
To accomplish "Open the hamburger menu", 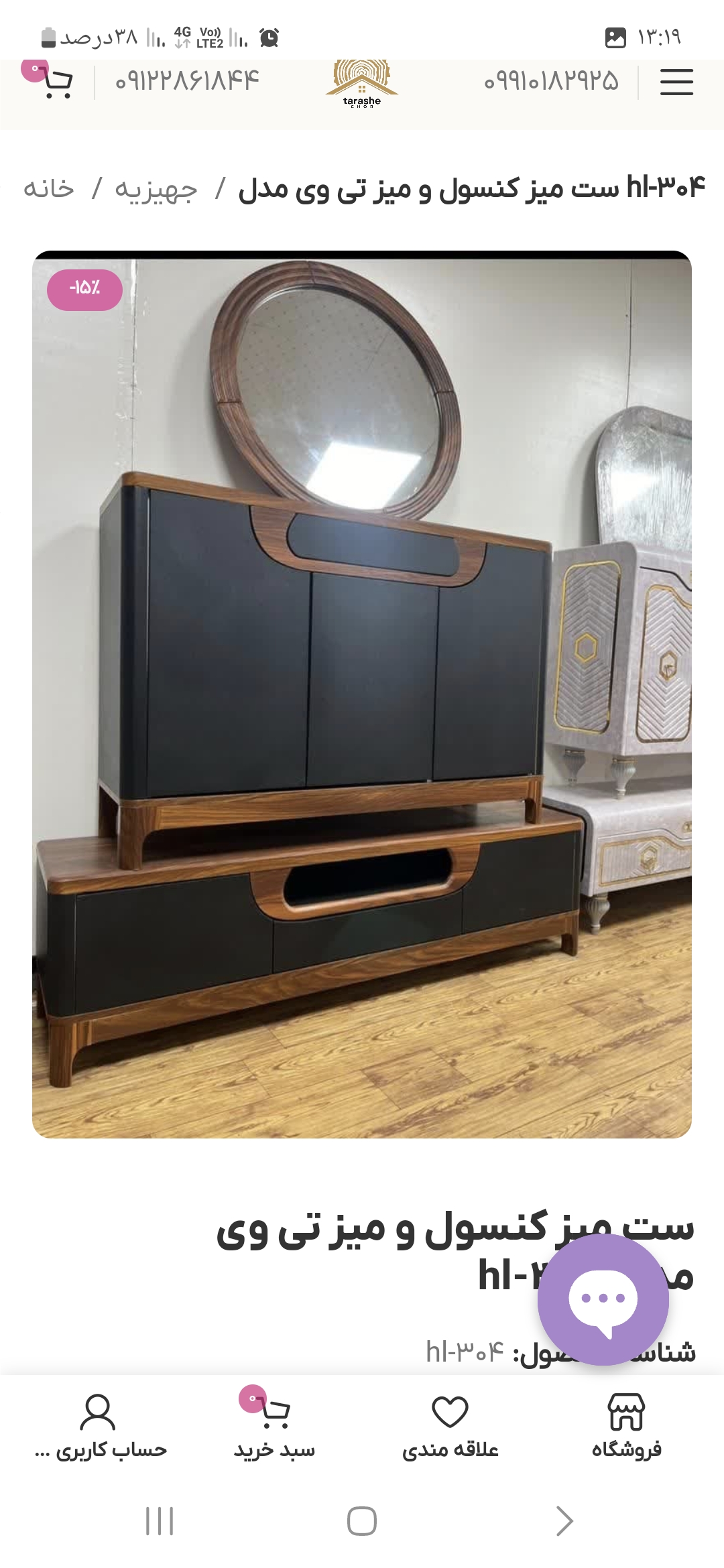I will click(676, 82).
